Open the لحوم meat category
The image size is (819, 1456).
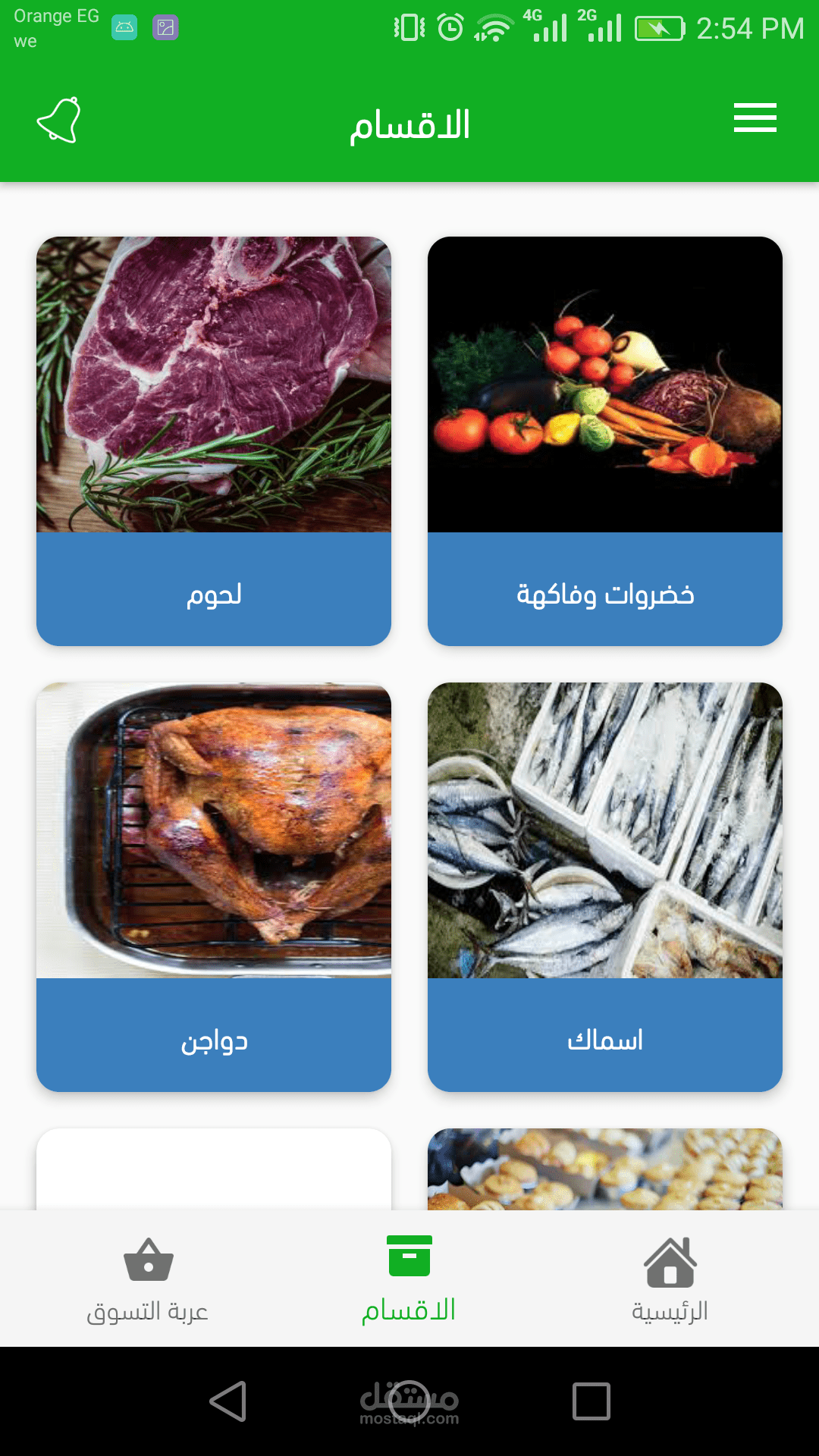click(214, 441)
